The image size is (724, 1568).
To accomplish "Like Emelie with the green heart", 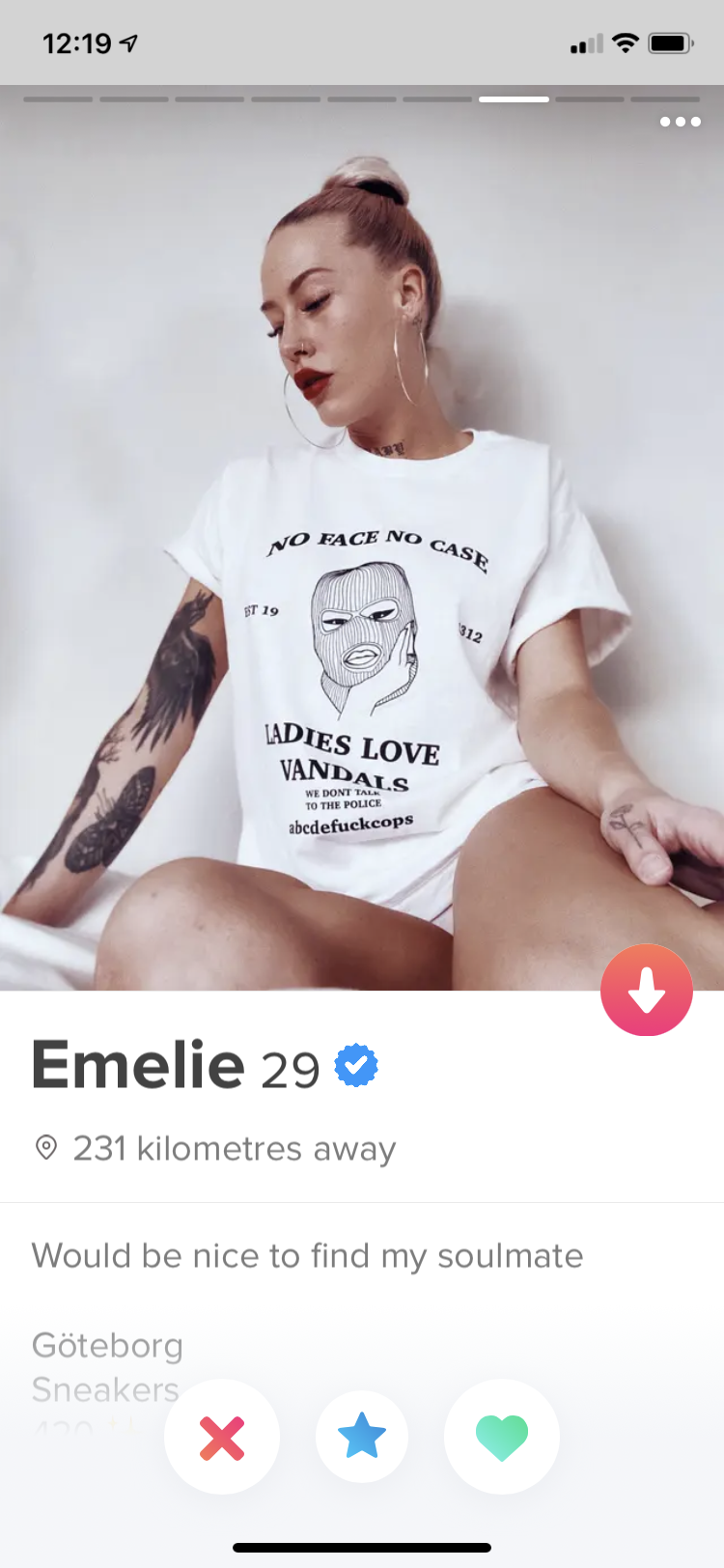I will point(502,1437).
